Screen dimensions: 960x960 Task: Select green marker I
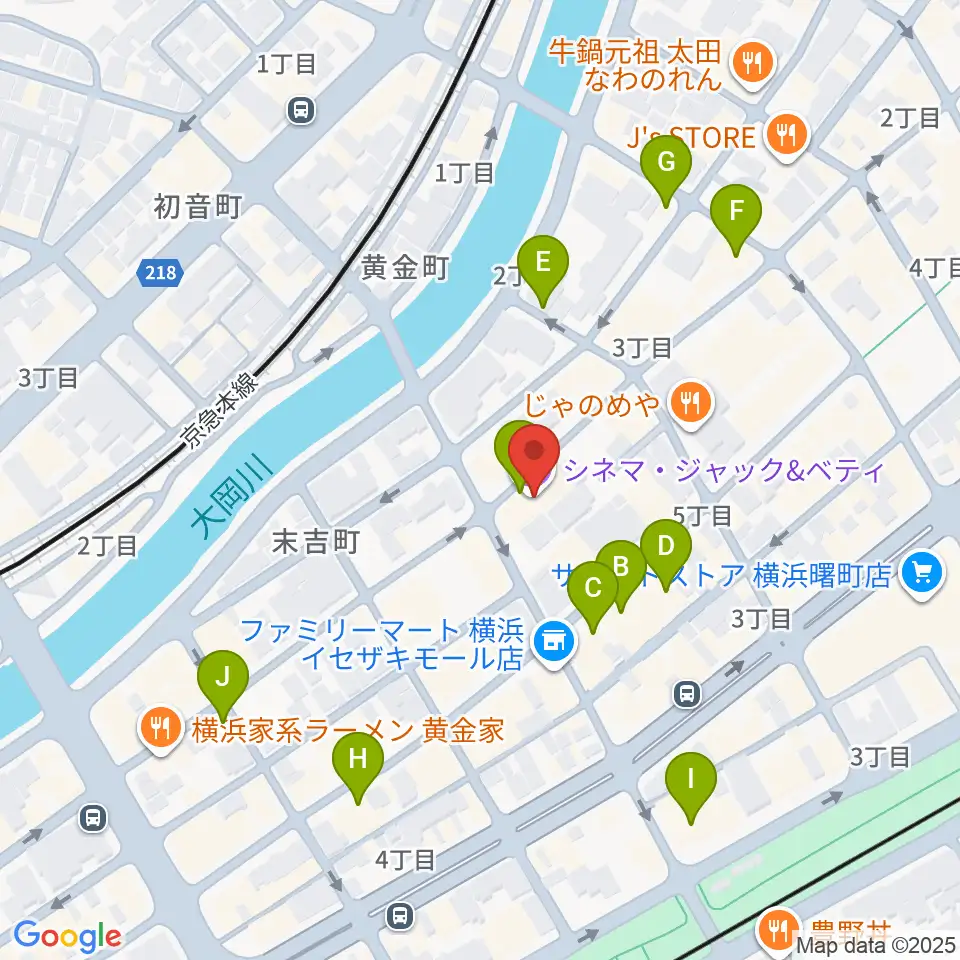691,788
